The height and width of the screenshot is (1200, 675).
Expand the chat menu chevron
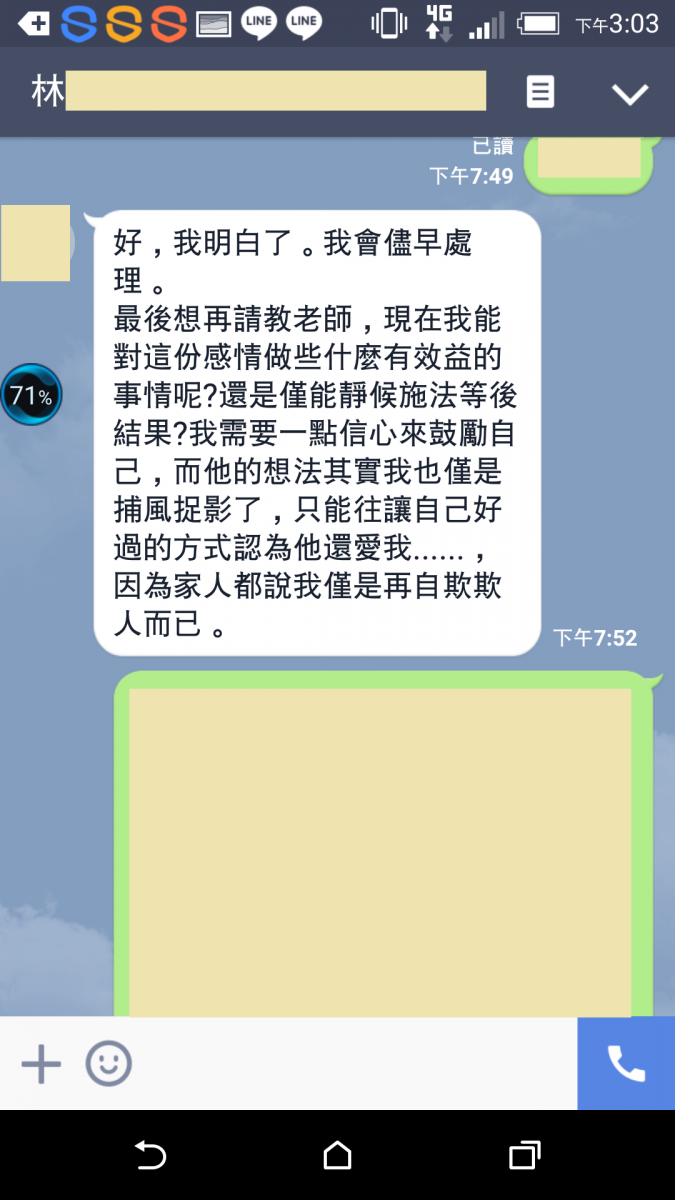pos(630,94)
